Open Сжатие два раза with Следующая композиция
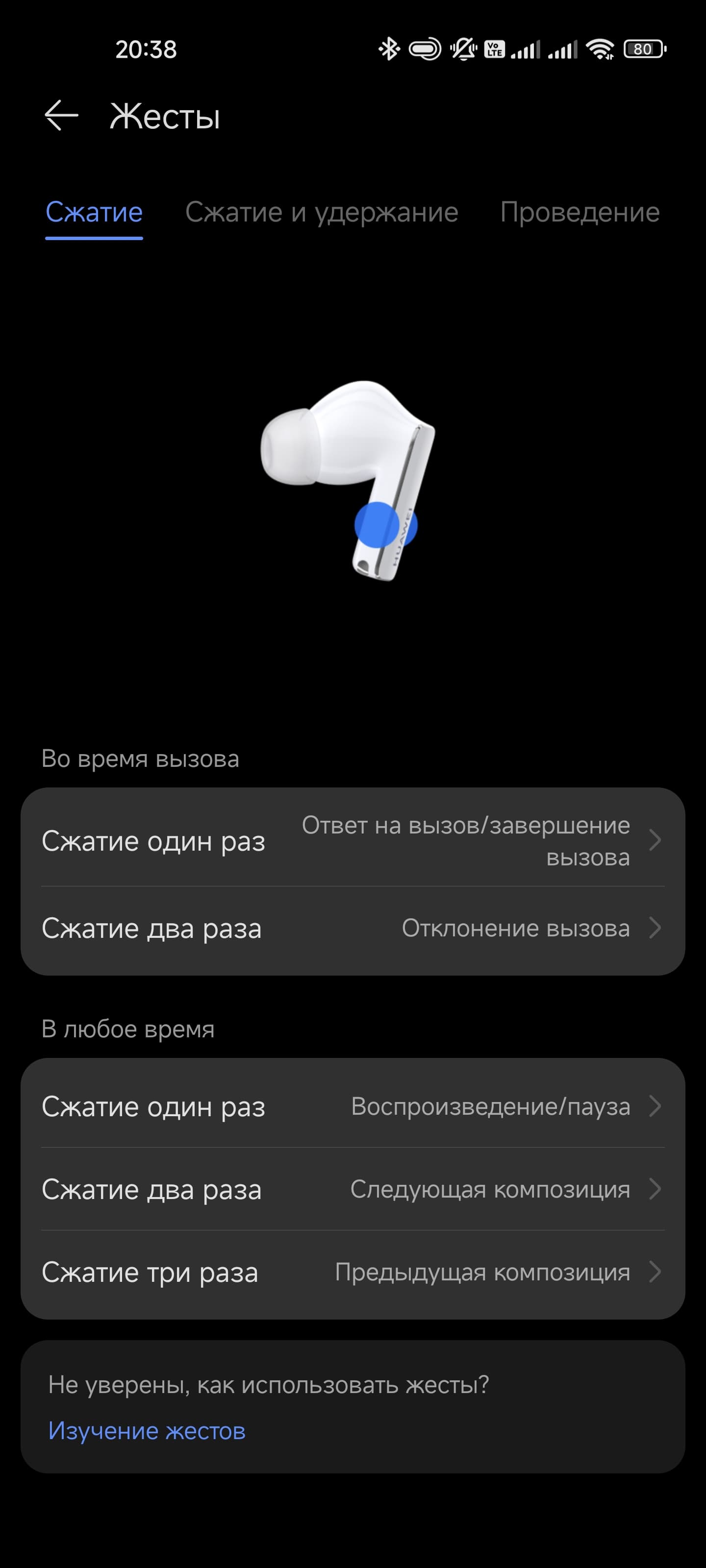 (x=353, y=1189)
